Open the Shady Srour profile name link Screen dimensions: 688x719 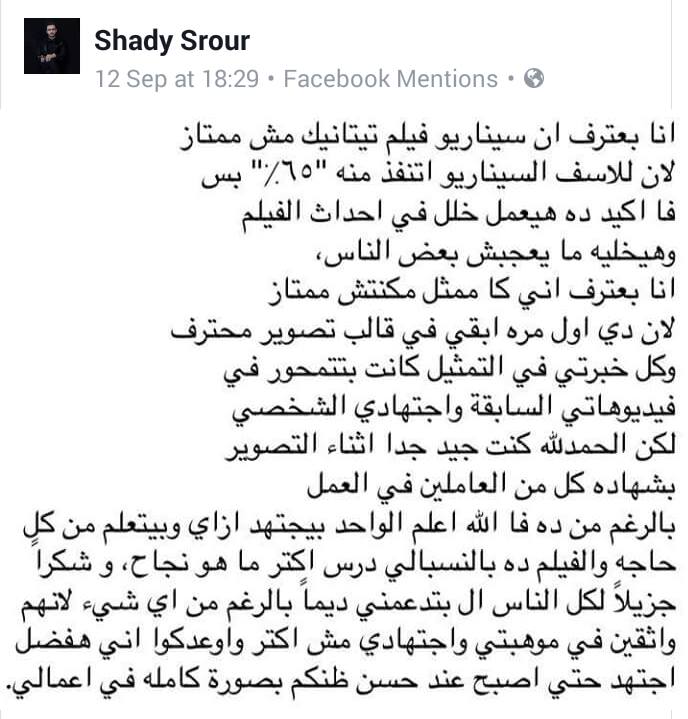pyautogui.click(x=171, y=40)
